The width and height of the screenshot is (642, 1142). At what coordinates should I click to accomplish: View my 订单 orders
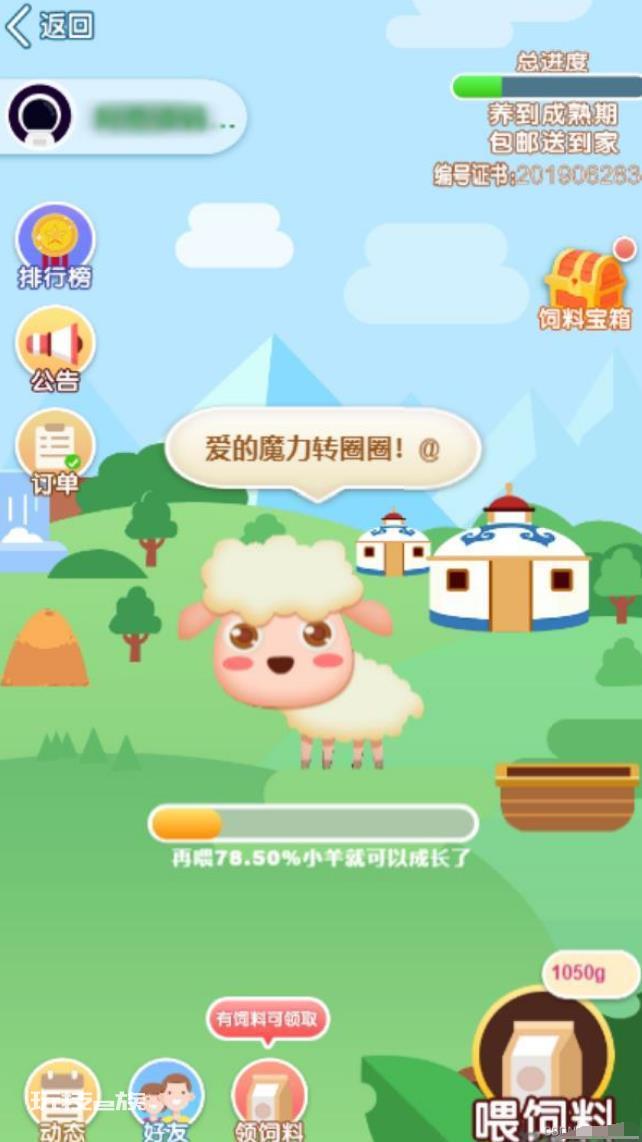click(55, 452)
